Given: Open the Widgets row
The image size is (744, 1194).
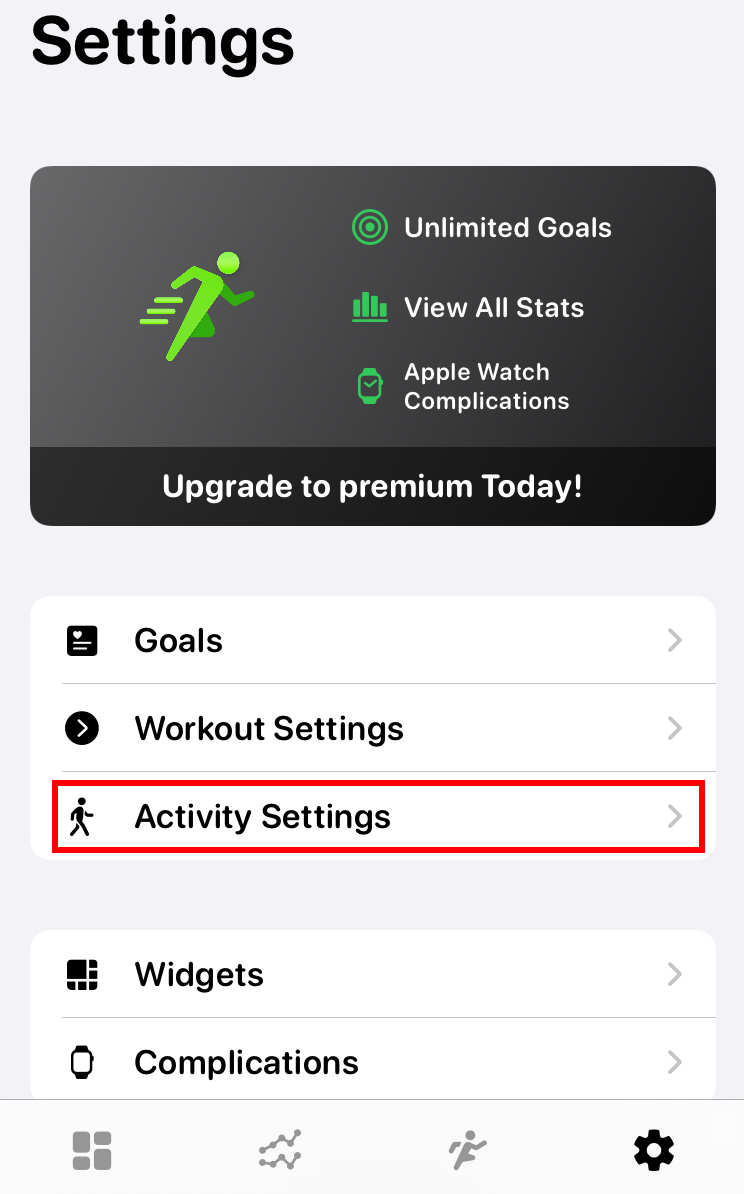Looking at the screenshot, I should [372, 974].
